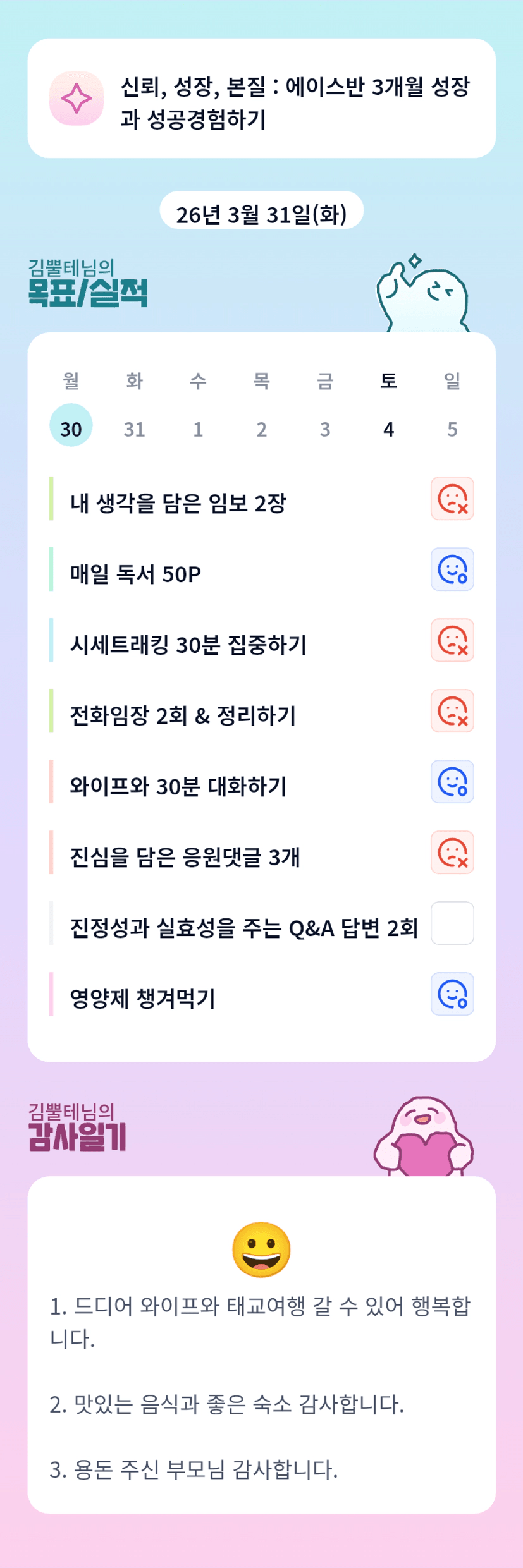Toggle the status for 와이프와 30분 대화하기

[x=452, y=782]
